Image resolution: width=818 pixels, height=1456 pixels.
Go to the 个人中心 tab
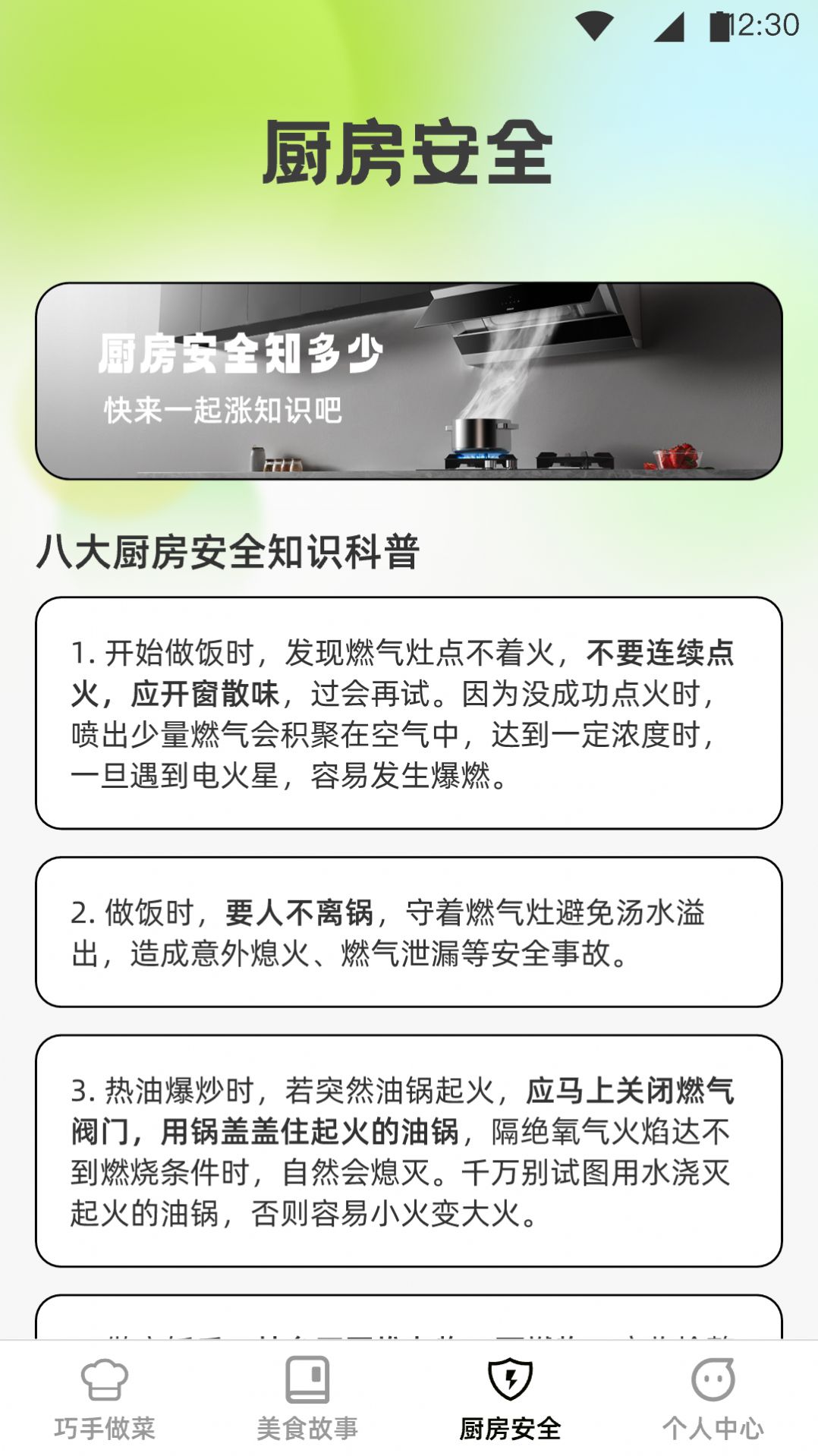click(713, 1398)
